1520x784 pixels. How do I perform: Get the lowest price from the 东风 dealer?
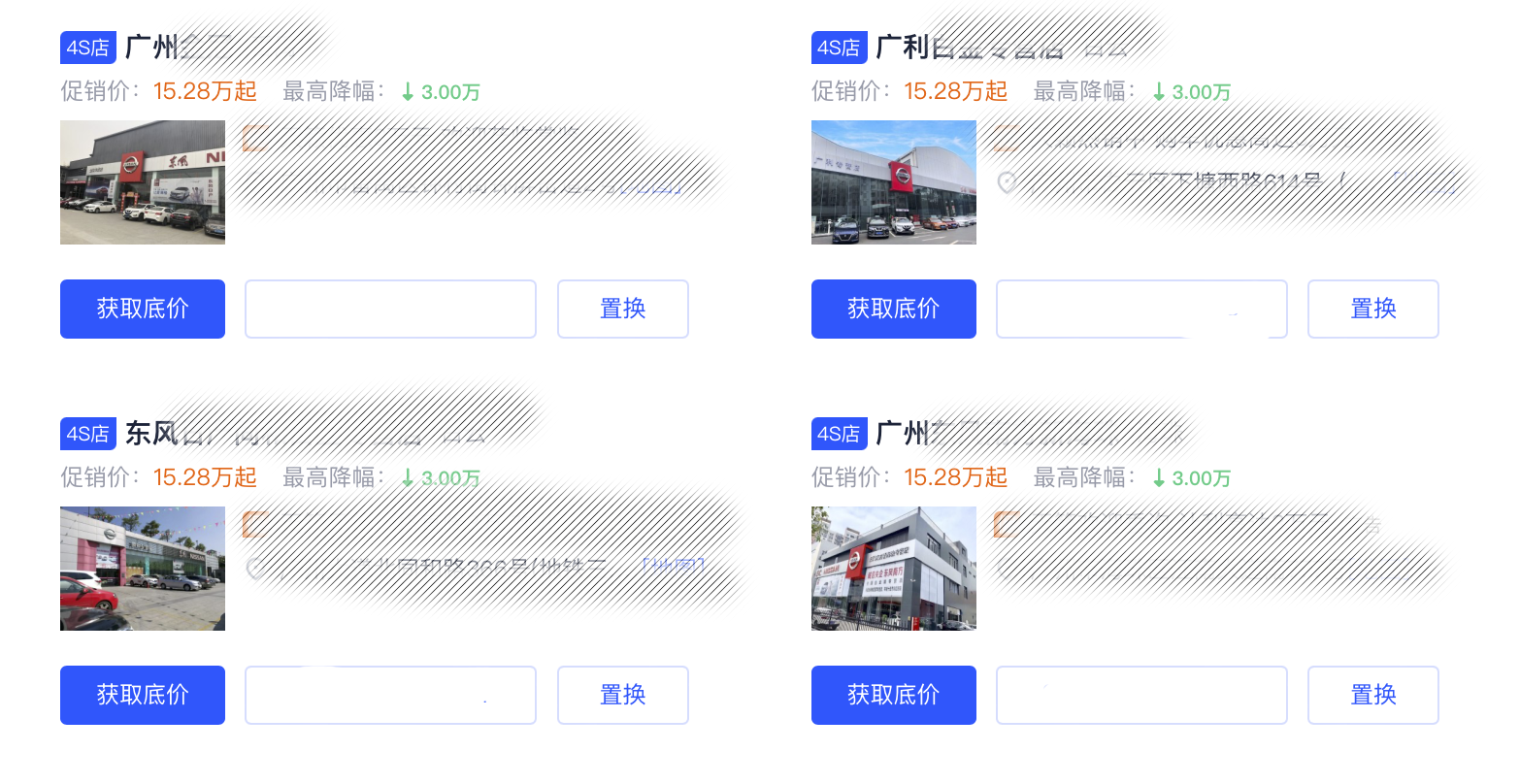pyautogui.click(x=143, y=695)
